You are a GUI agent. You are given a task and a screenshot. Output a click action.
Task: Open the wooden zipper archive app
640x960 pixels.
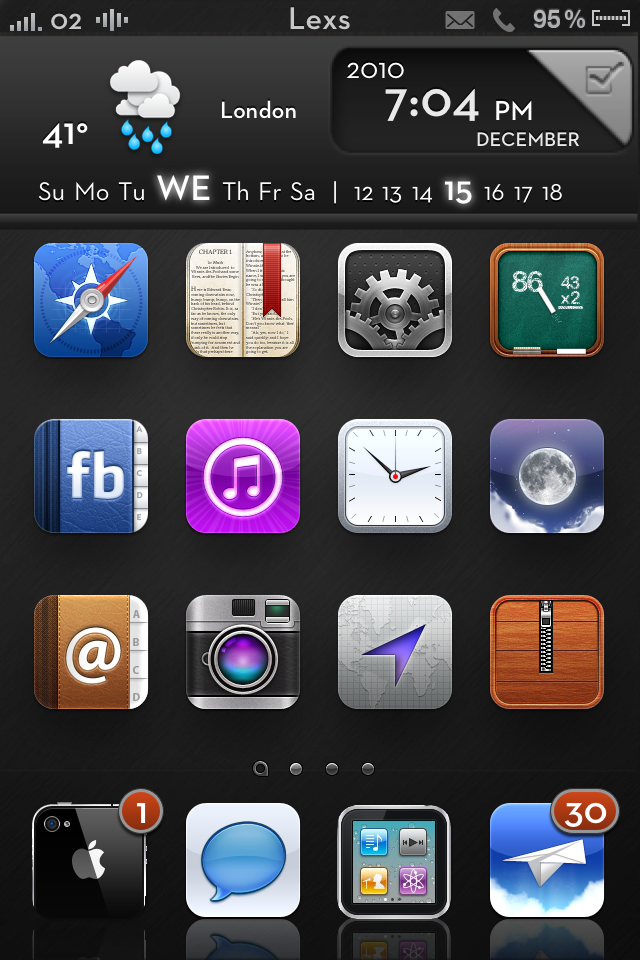point(547,652)
